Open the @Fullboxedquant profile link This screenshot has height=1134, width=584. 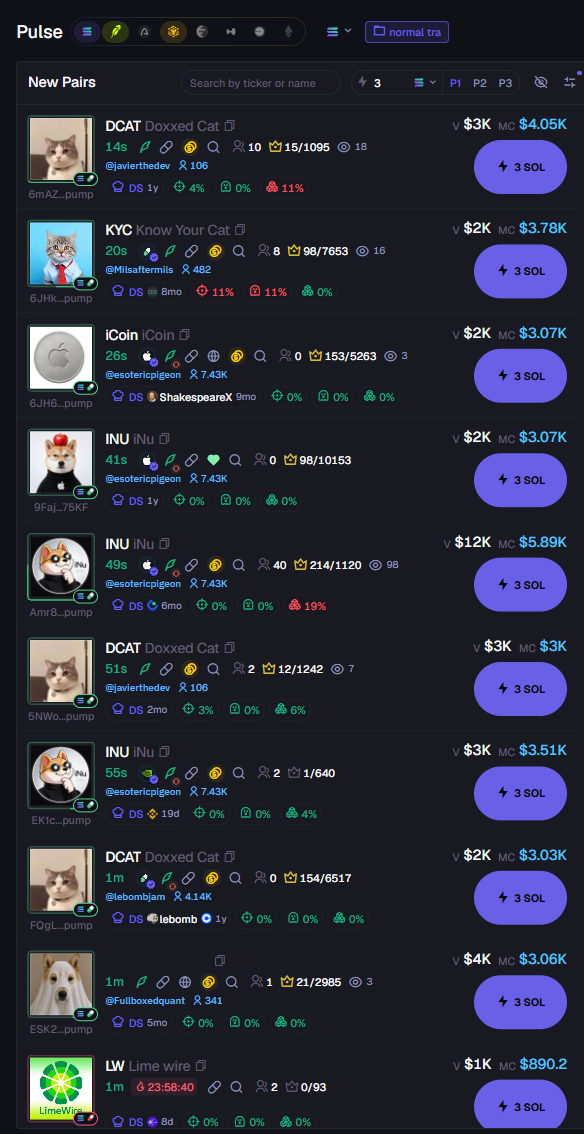pyautogui.click(x=145, y=1001)
